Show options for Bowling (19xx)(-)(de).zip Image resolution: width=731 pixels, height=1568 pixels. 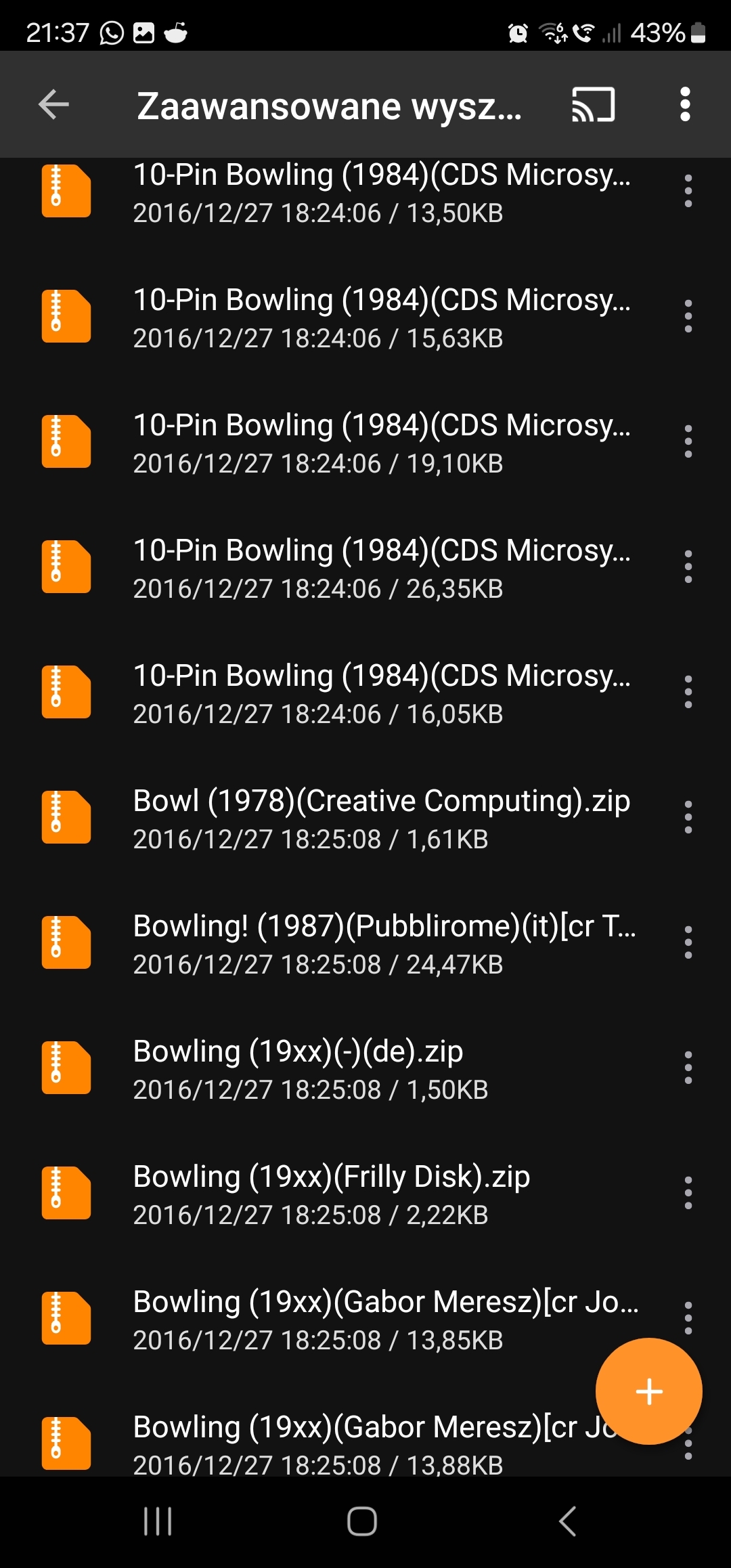(x=688, y=1068)
